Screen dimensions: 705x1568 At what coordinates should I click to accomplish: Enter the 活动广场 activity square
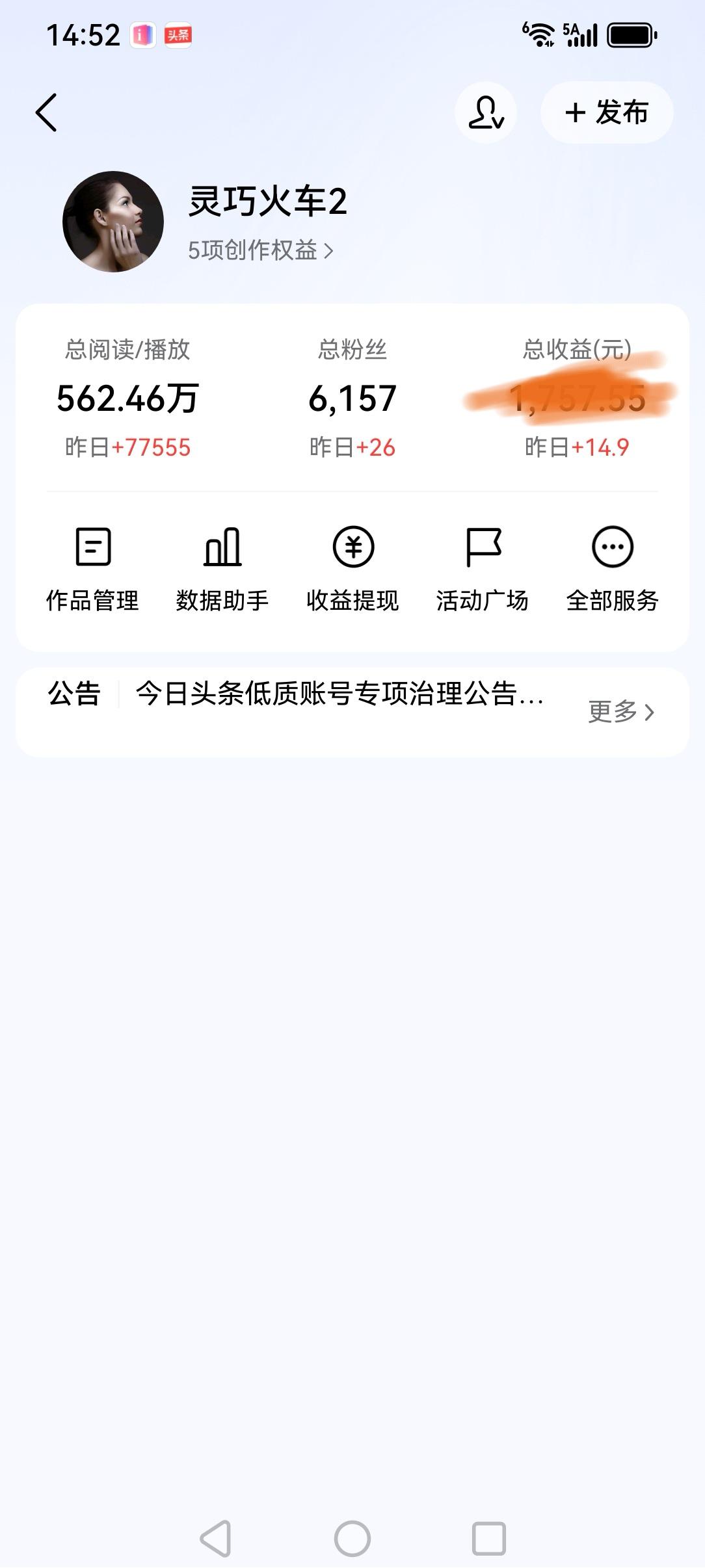[x=483, y=569]
